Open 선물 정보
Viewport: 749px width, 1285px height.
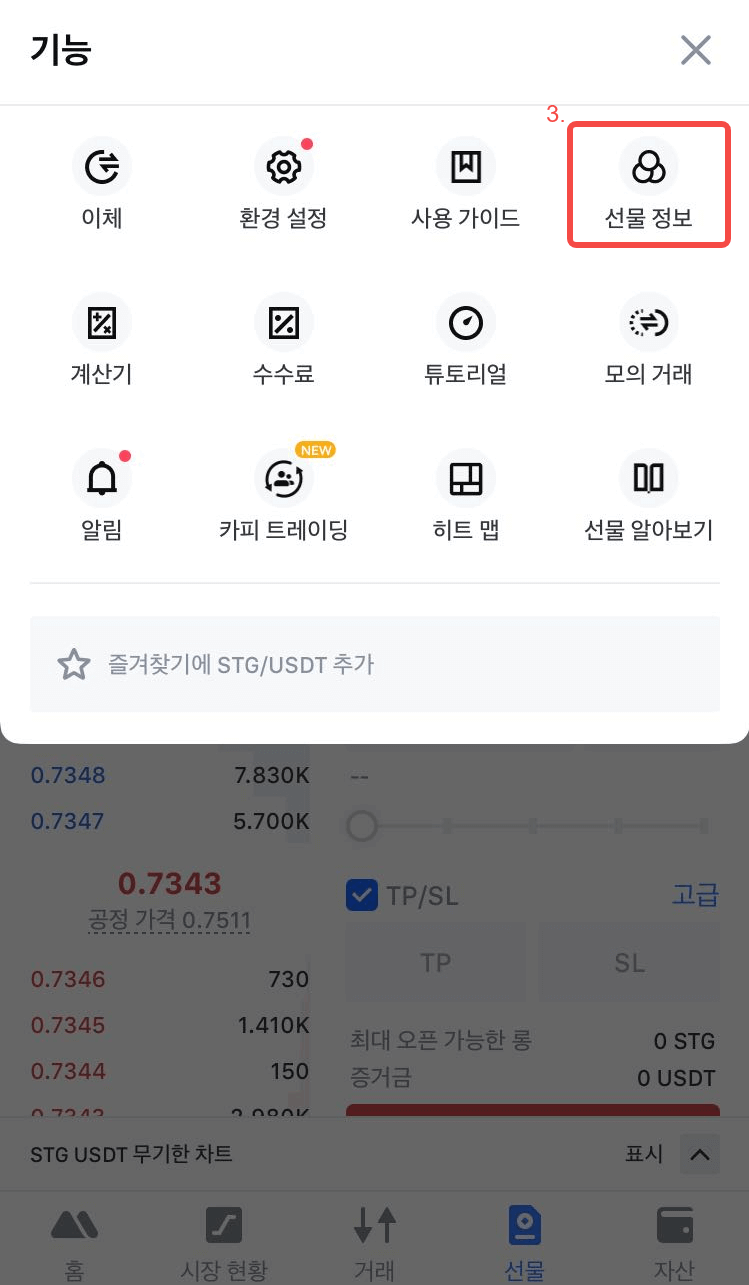click(648, 185)
